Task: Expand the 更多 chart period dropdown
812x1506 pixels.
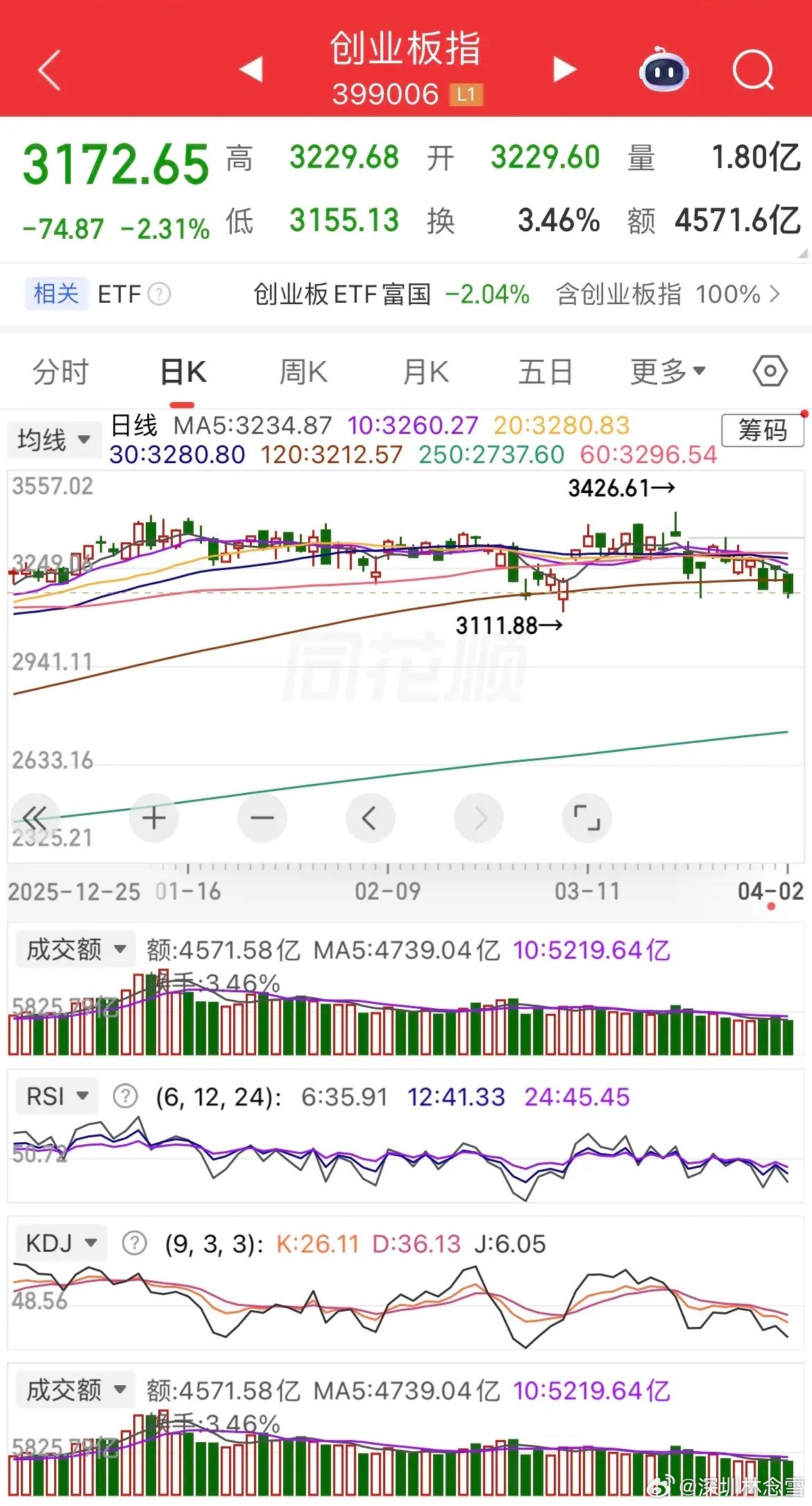Action: coord(668,372)
